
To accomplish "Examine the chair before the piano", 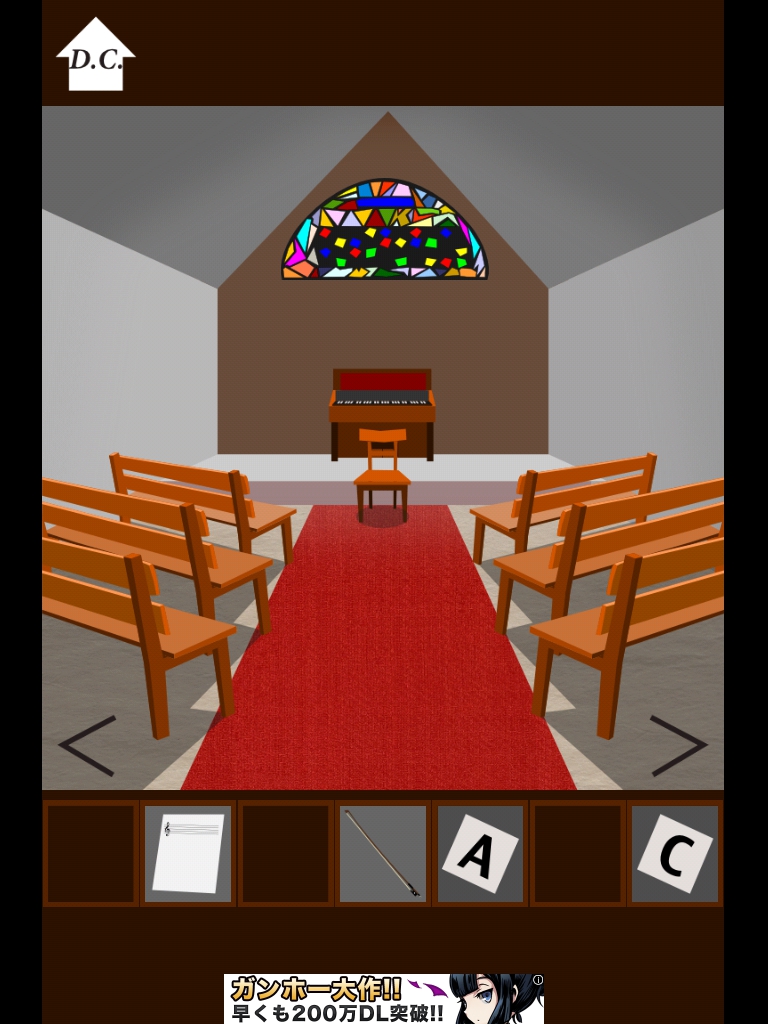I will 382,475.
